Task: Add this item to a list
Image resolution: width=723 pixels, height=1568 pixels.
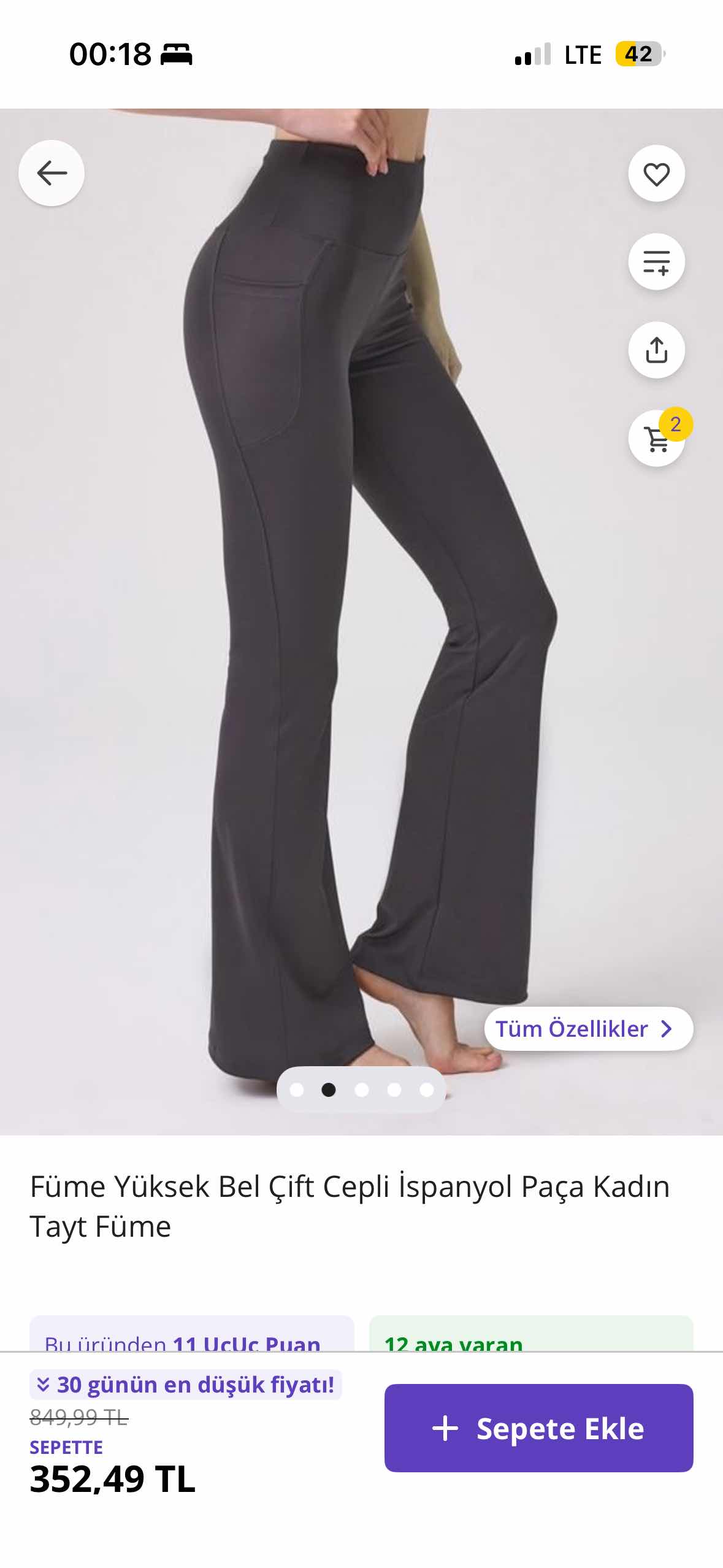Action: (x=656, y=262)
